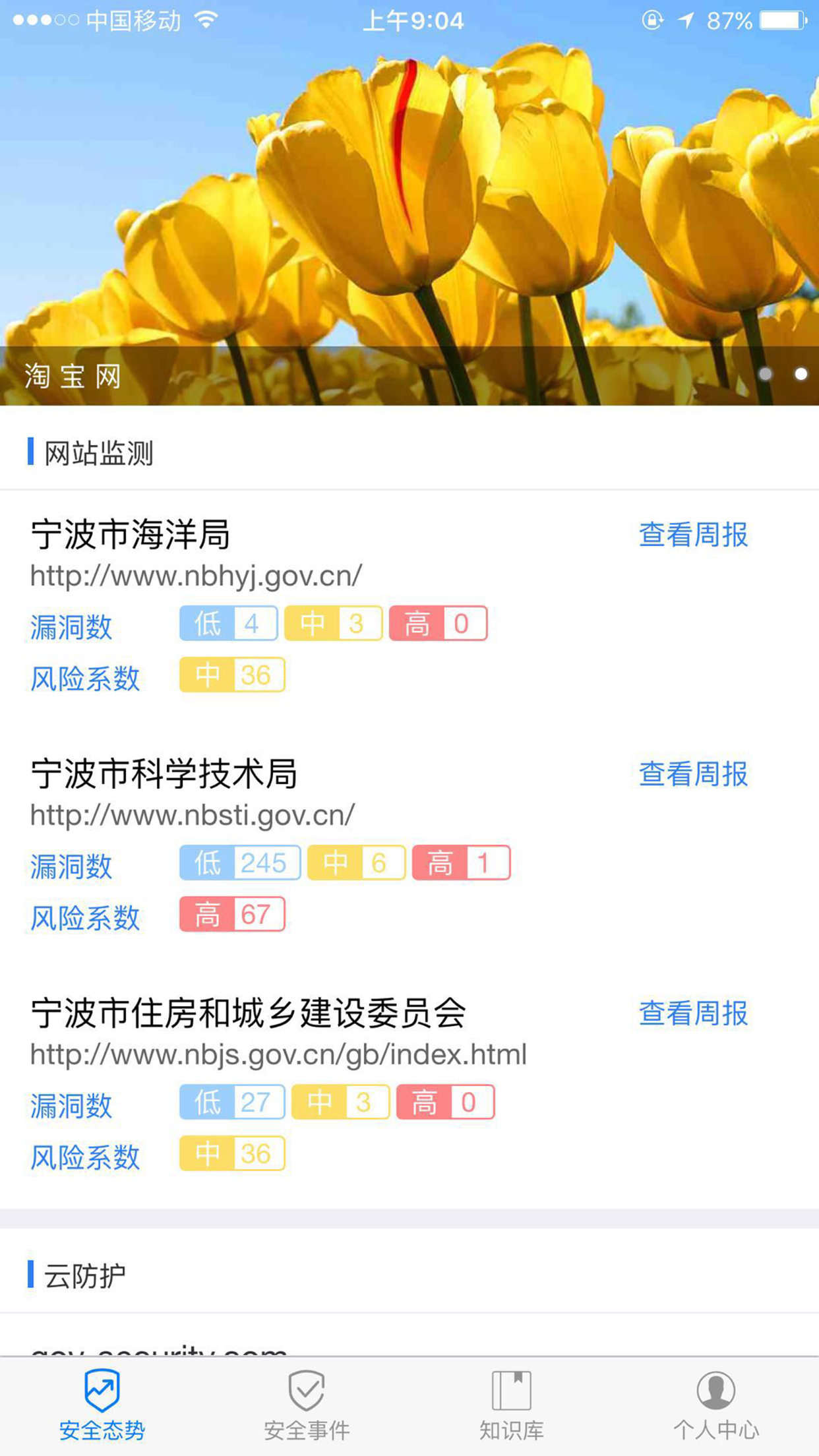
Task: View weekly report for 宁波市科学技术局
Action: (x=692, y=774)
